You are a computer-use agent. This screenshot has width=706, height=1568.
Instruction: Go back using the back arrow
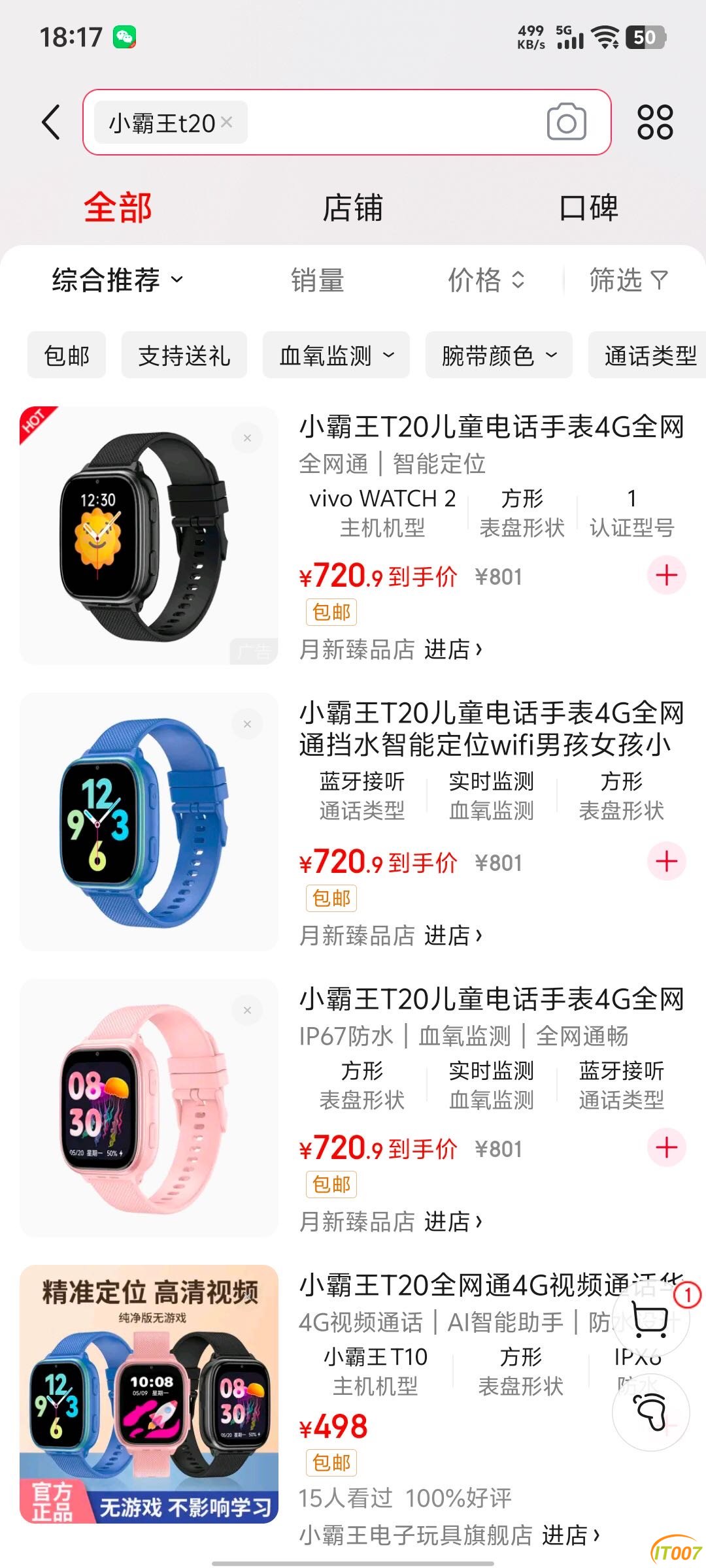[x=51, y=122]
